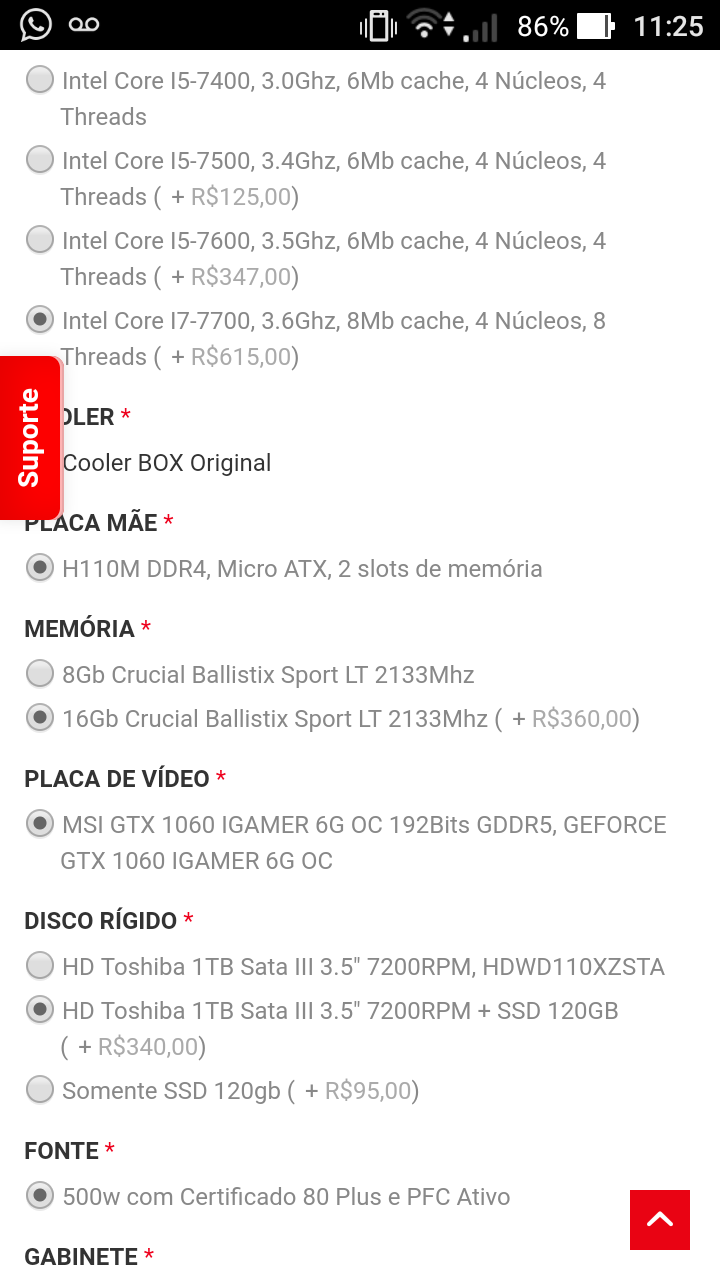
Task: Select the 500w 80 Plus power supply
Action: tap(40, 1196)
